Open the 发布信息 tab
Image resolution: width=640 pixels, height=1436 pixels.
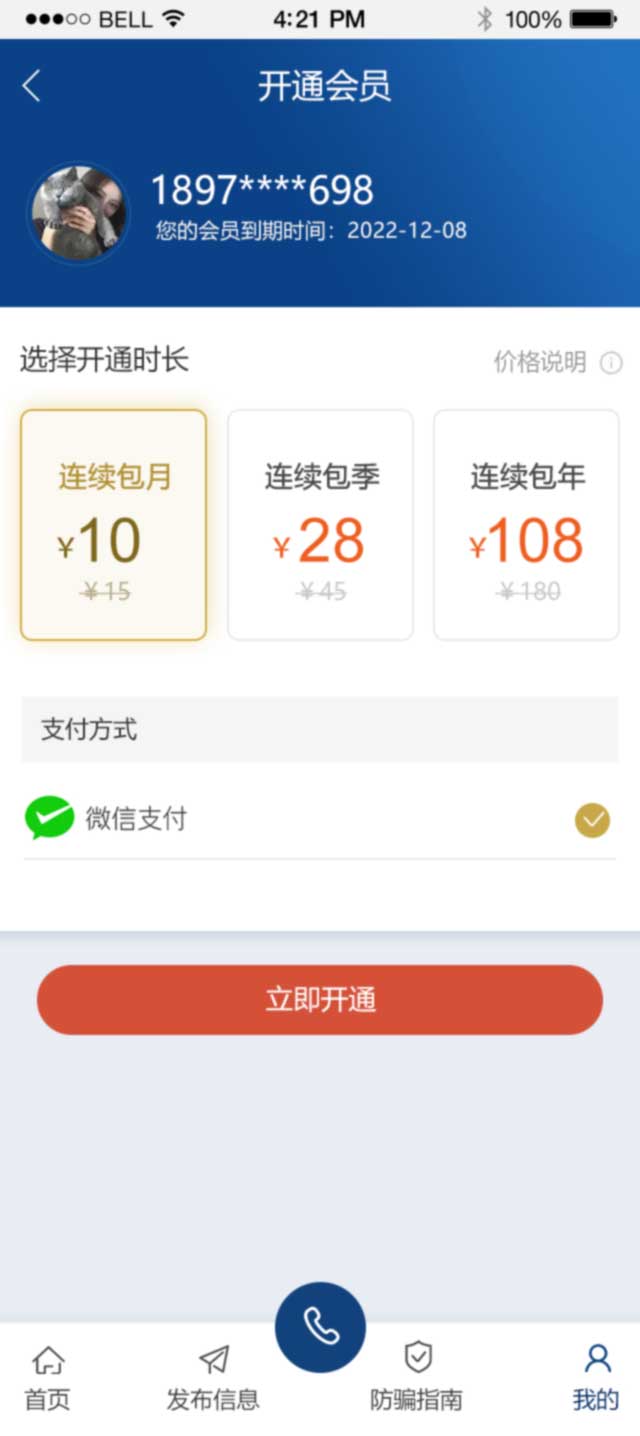[213, 1378]
